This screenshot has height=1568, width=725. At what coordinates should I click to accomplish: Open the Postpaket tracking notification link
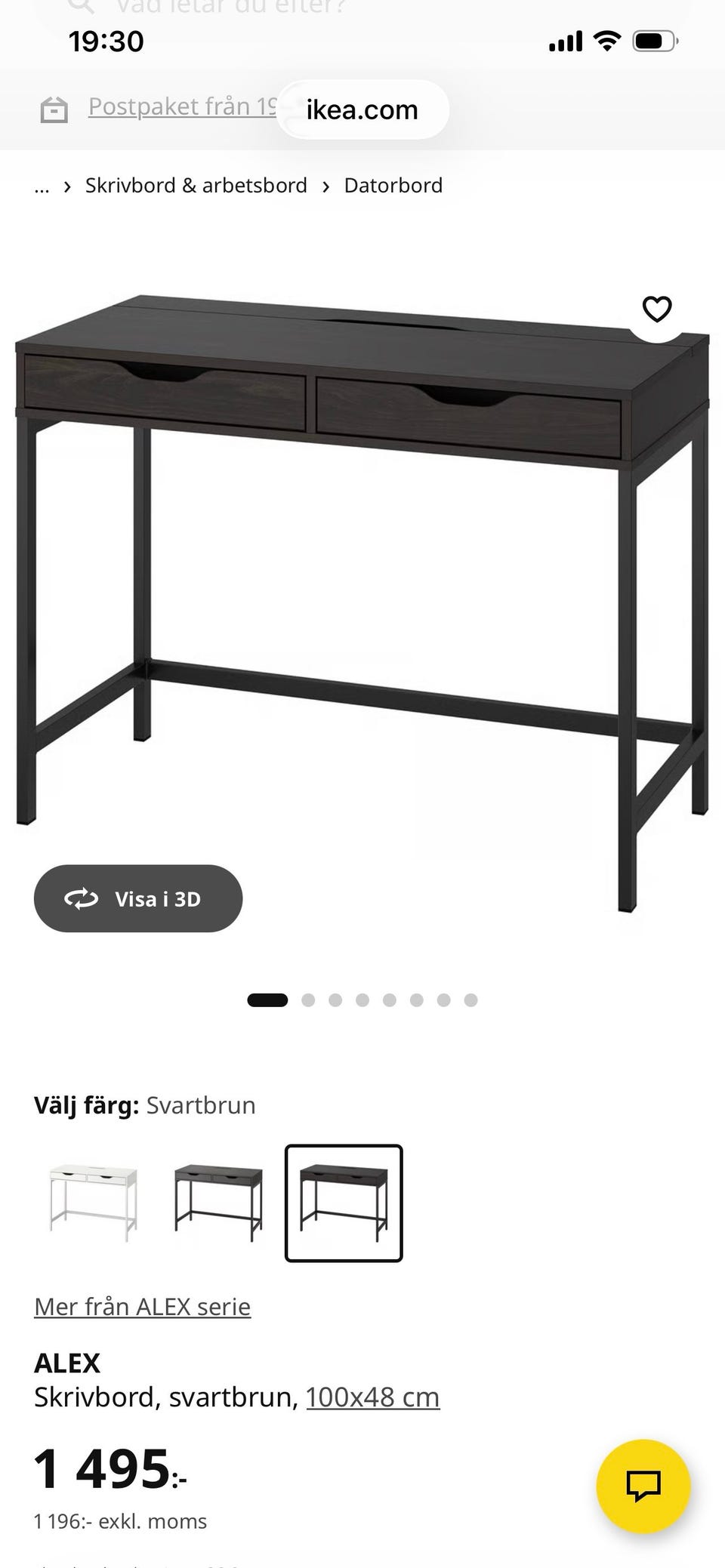point(181,106)
